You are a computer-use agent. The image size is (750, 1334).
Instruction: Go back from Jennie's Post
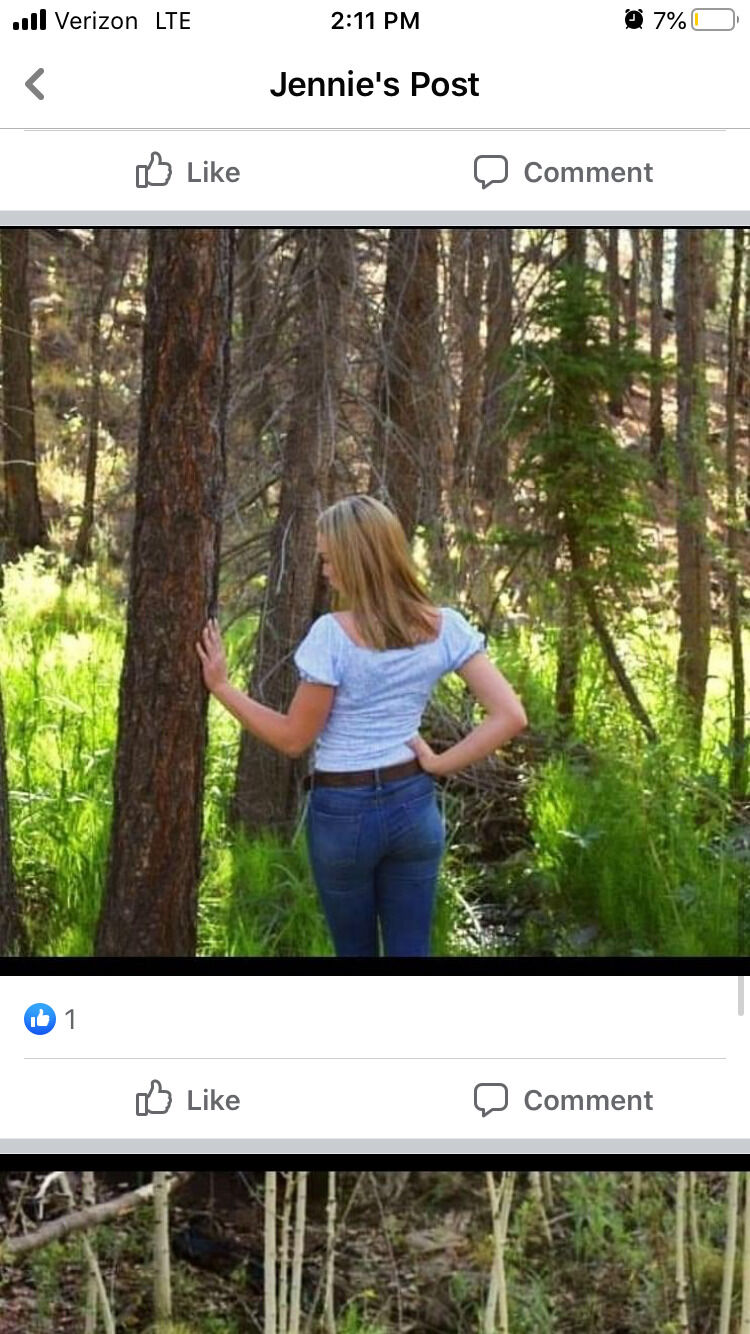coord(35,84)
